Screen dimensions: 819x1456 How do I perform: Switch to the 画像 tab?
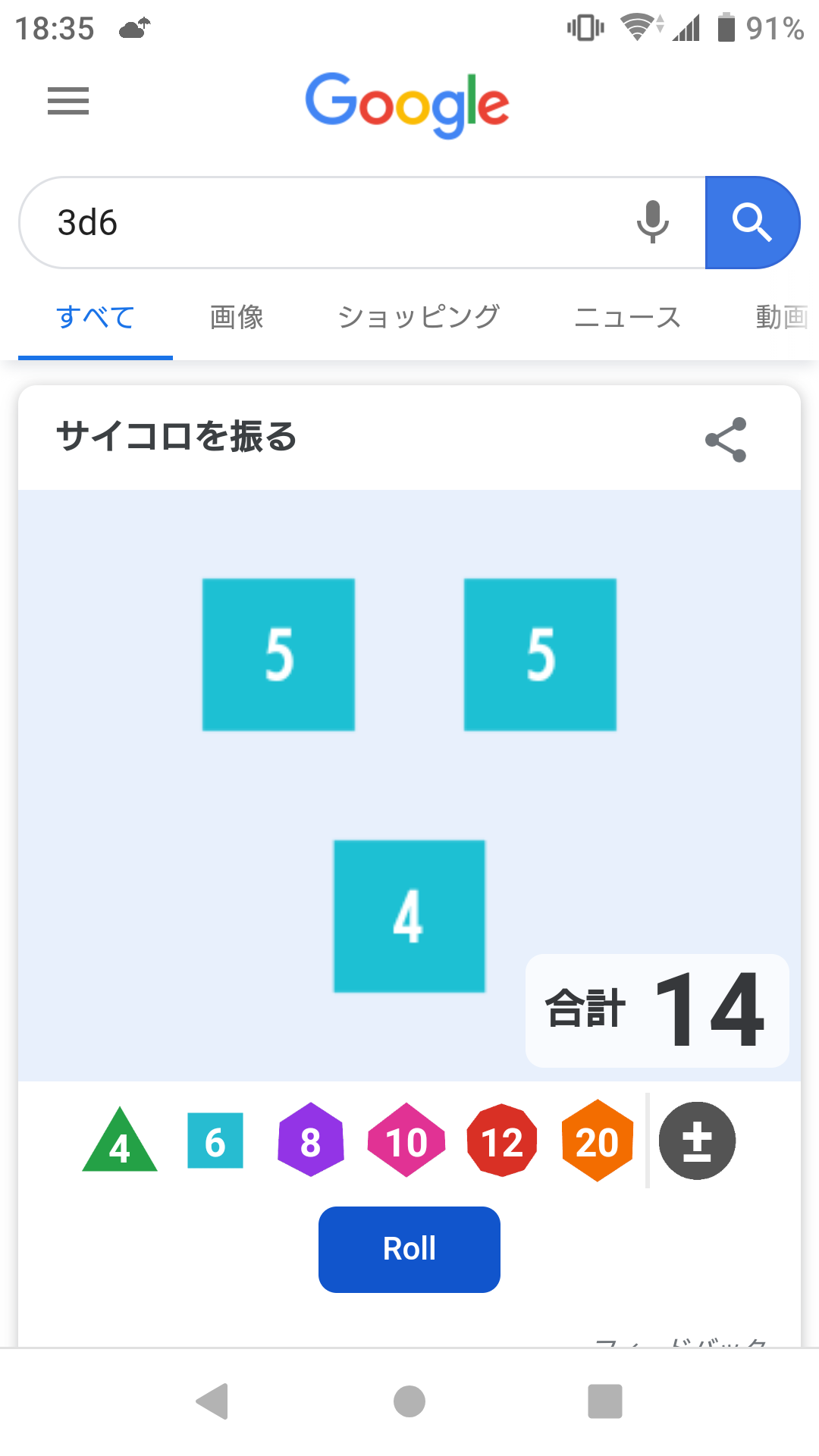coord(237,317)
